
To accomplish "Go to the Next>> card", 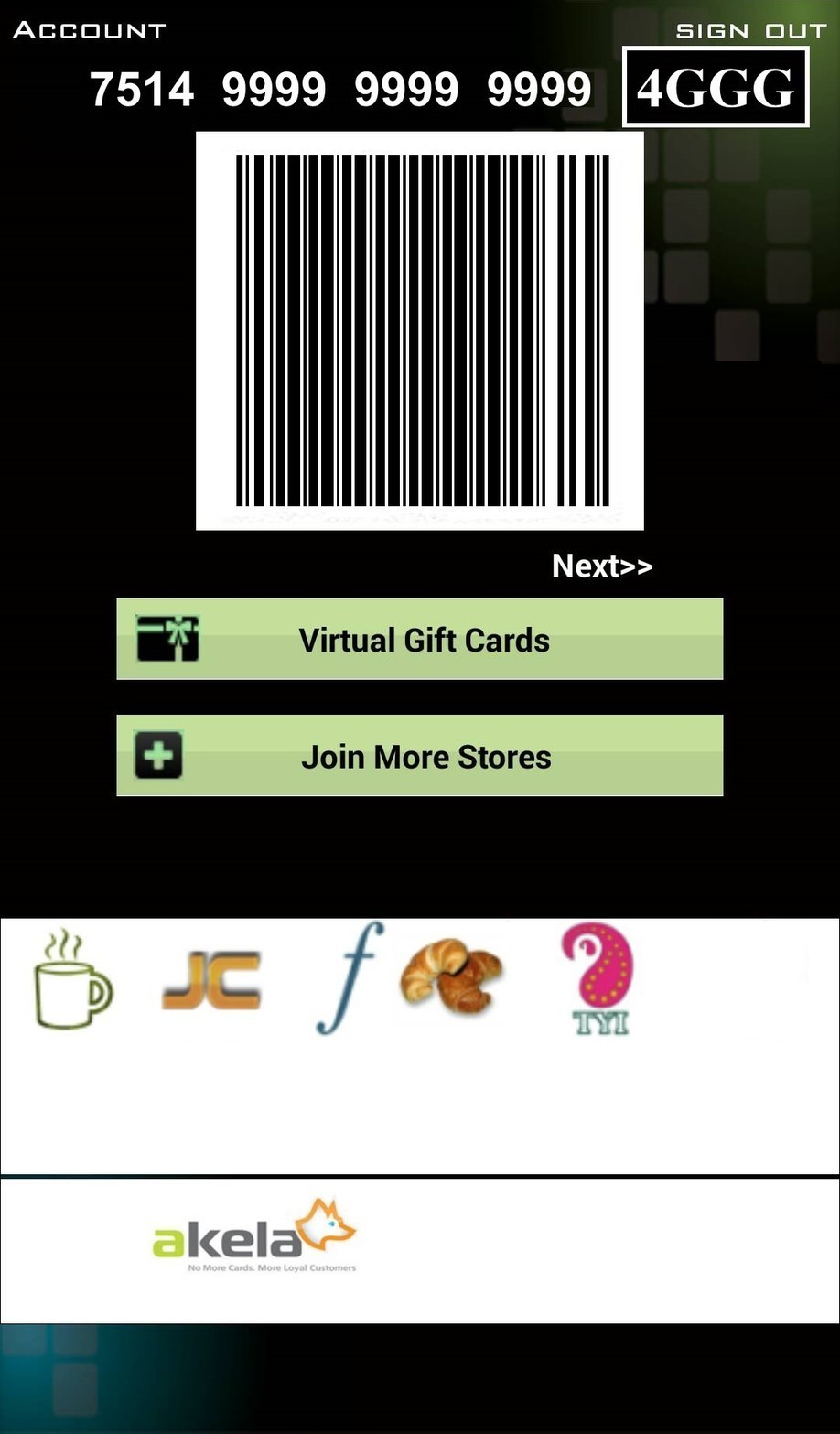I will pos(602,566).
